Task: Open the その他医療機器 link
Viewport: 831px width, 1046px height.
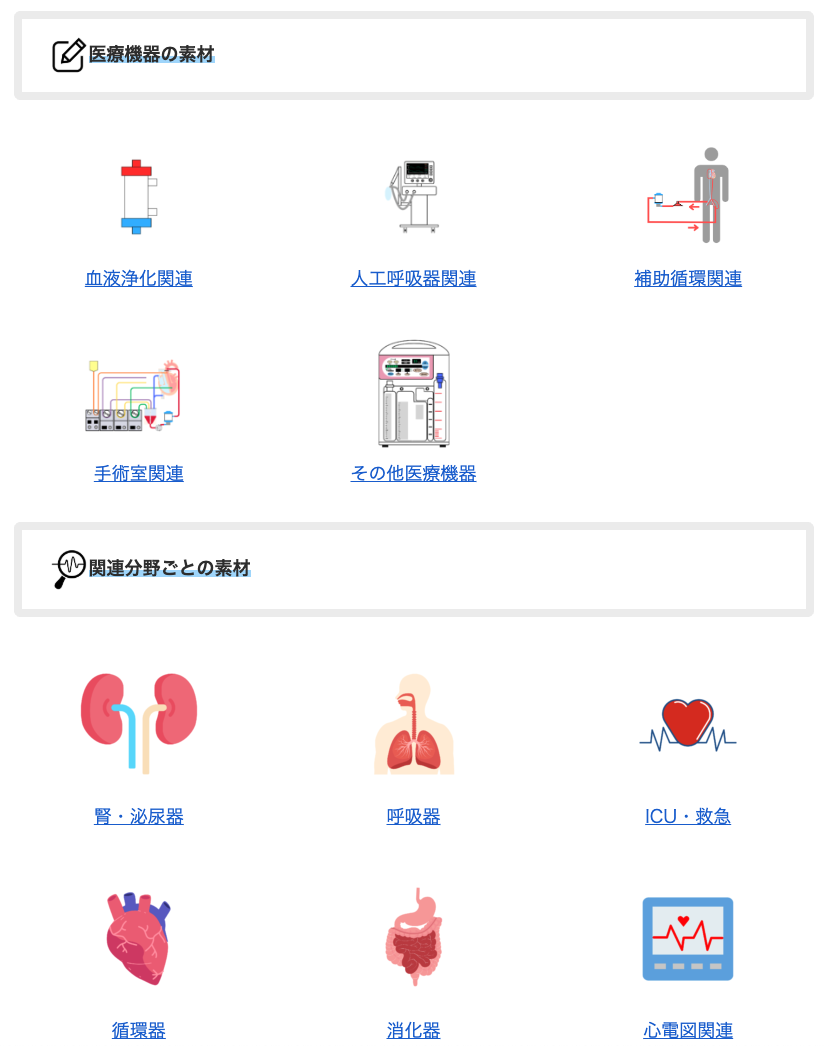Action: coord(413,474)
